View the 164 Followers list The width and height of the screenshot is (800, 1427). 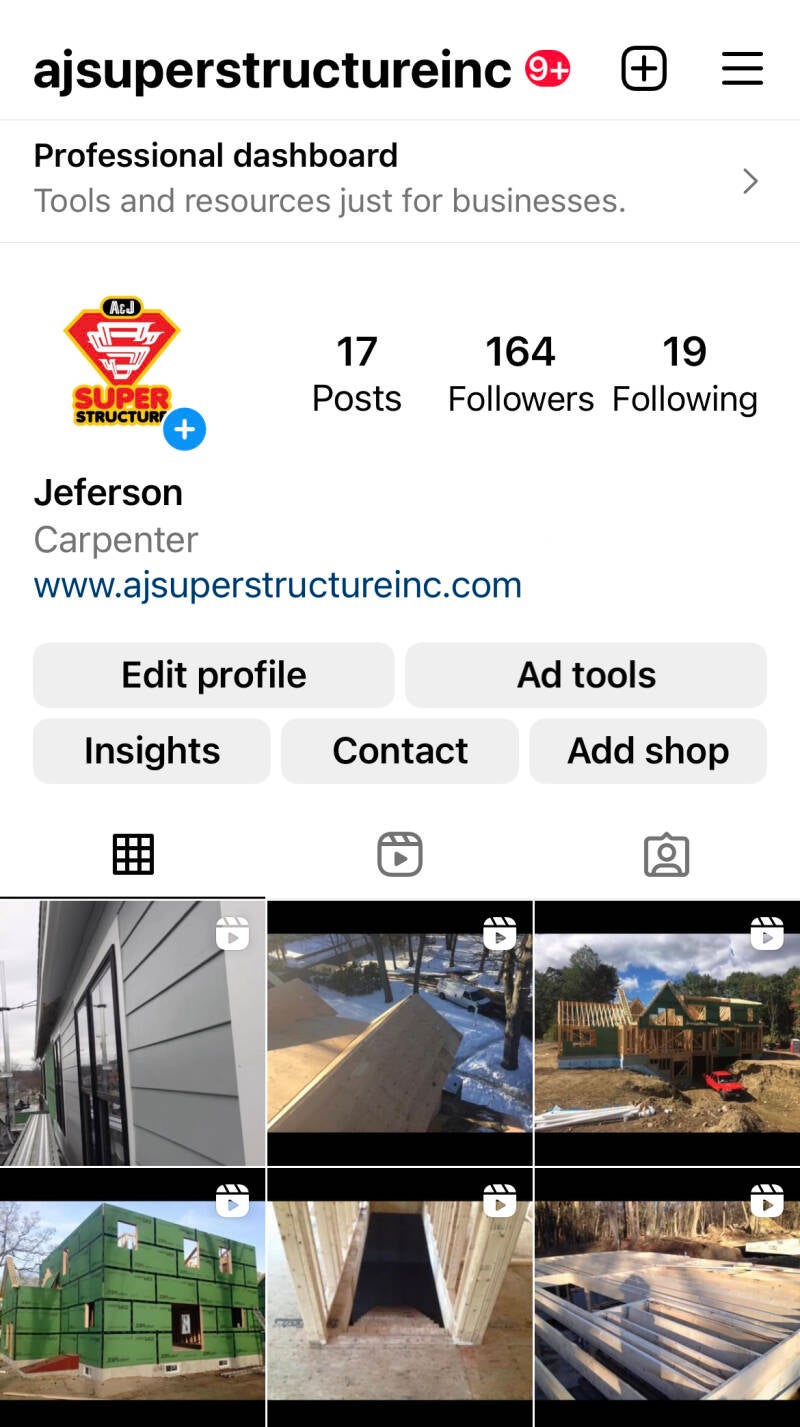tap(520, 374)
